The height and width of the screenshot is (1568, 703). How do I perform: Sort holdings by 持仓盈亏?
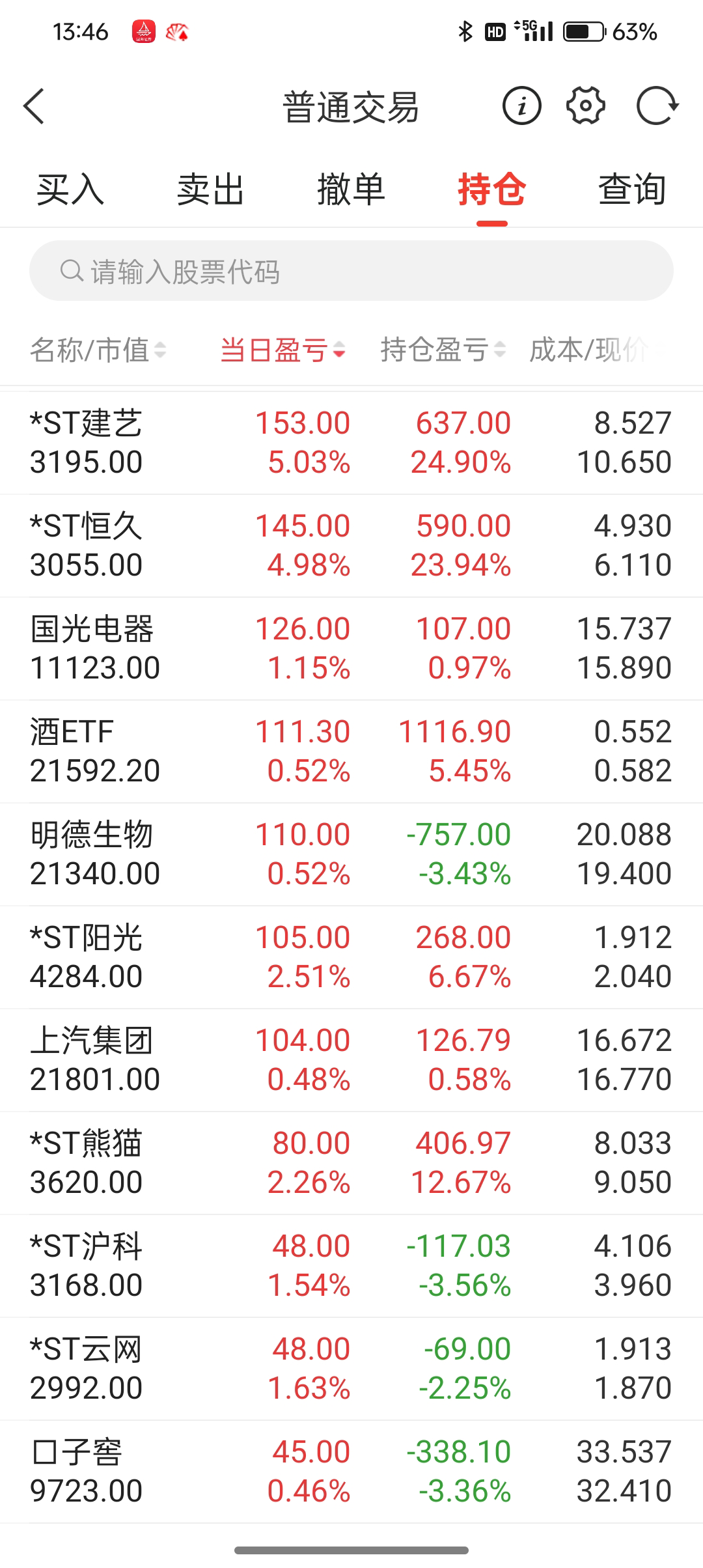tap(443, 350)
